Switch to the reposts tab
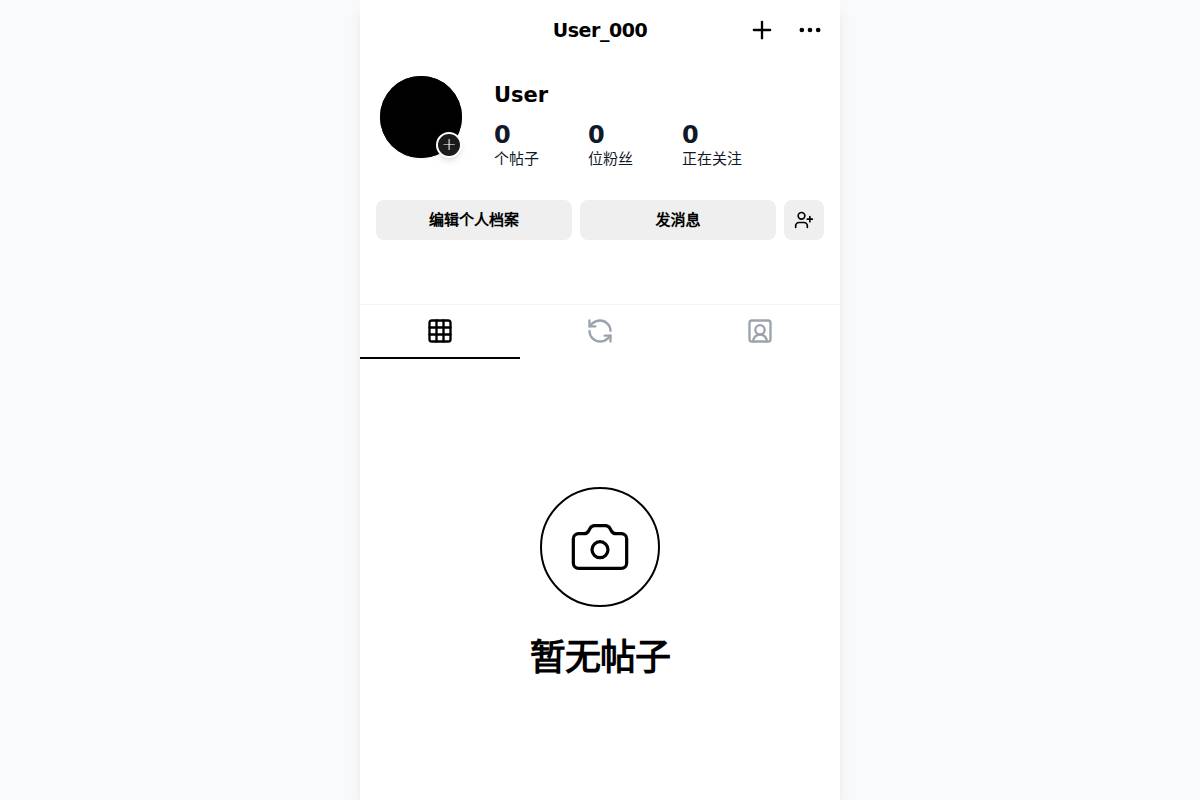The image size is (1200, 800). coord(600,331)
